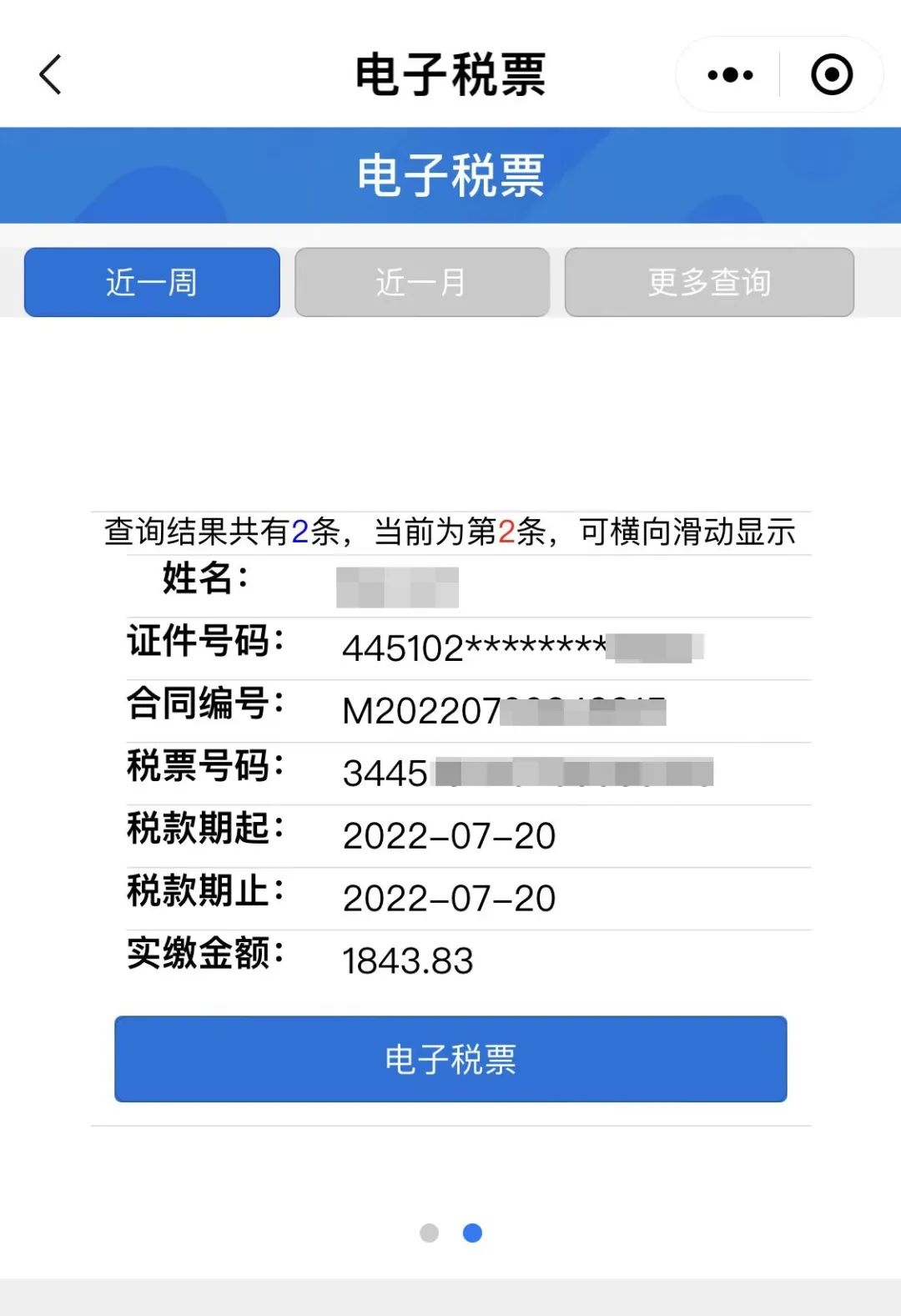Tap the capsule close circle icon
This screenshot has height=1316, width=901.
coord(830,74)
